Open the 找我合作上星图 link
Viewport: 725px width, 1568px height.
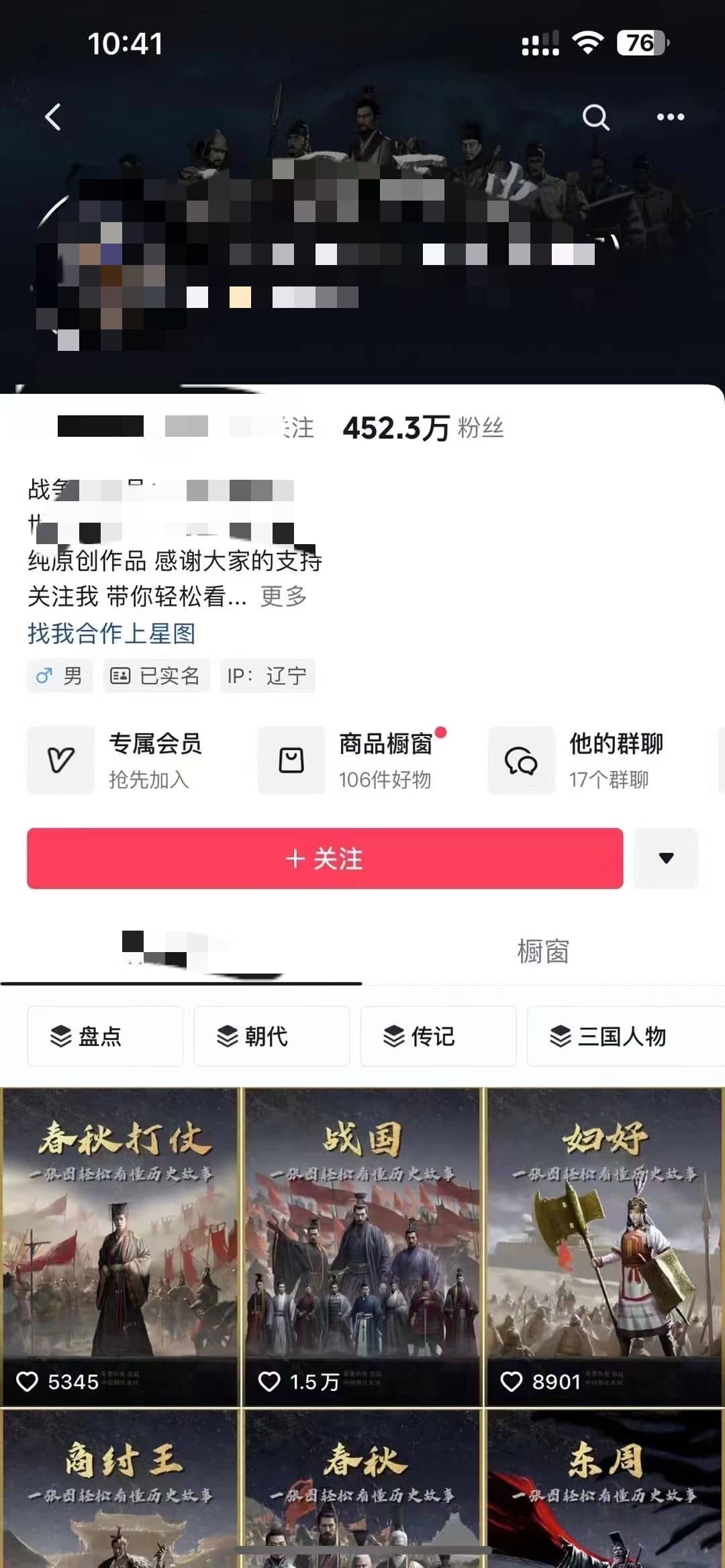pyautogui.click(x=111, y=633)
